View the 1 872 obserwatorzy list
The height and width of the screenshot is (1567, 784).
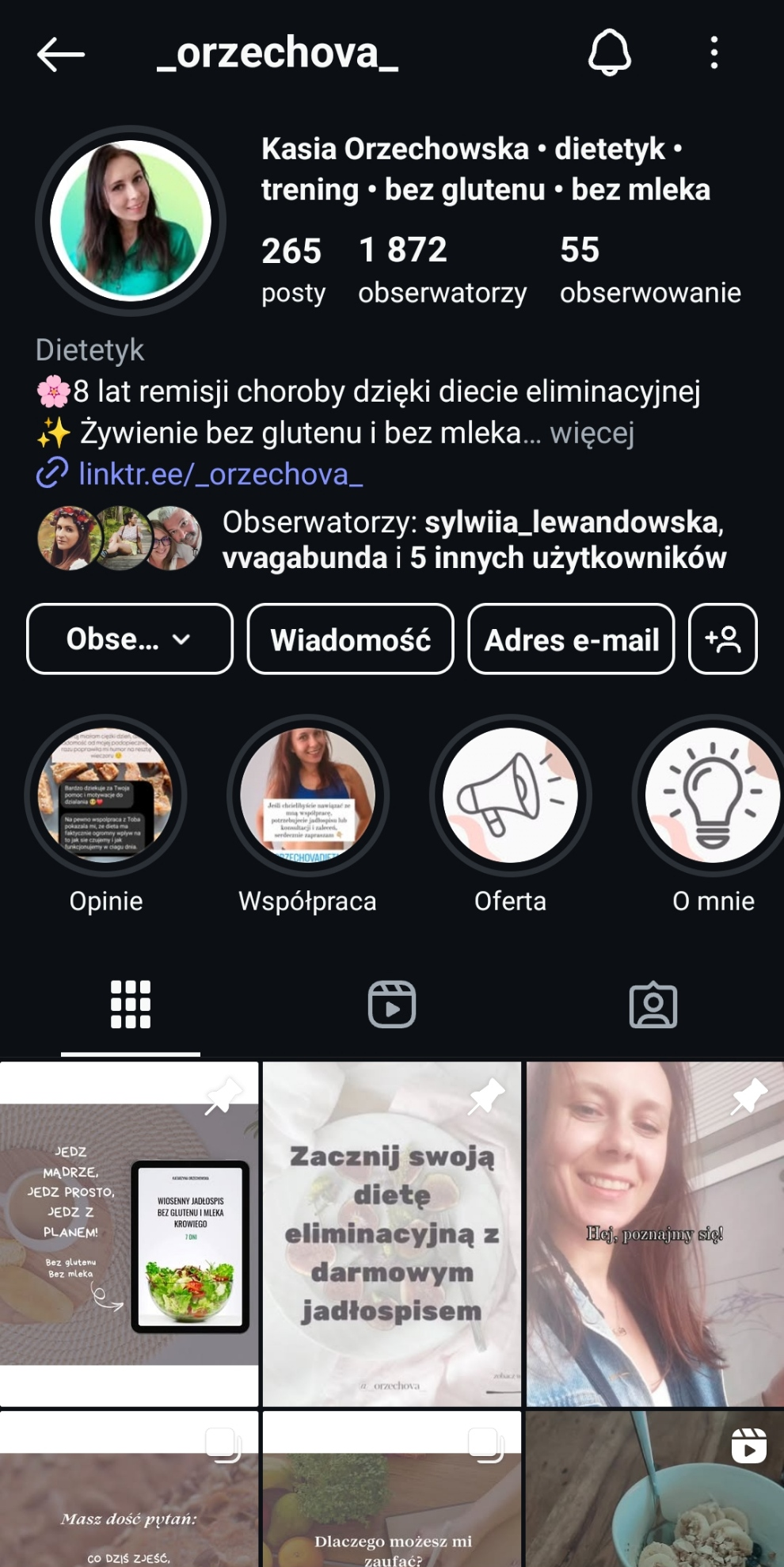click(442, 270)
